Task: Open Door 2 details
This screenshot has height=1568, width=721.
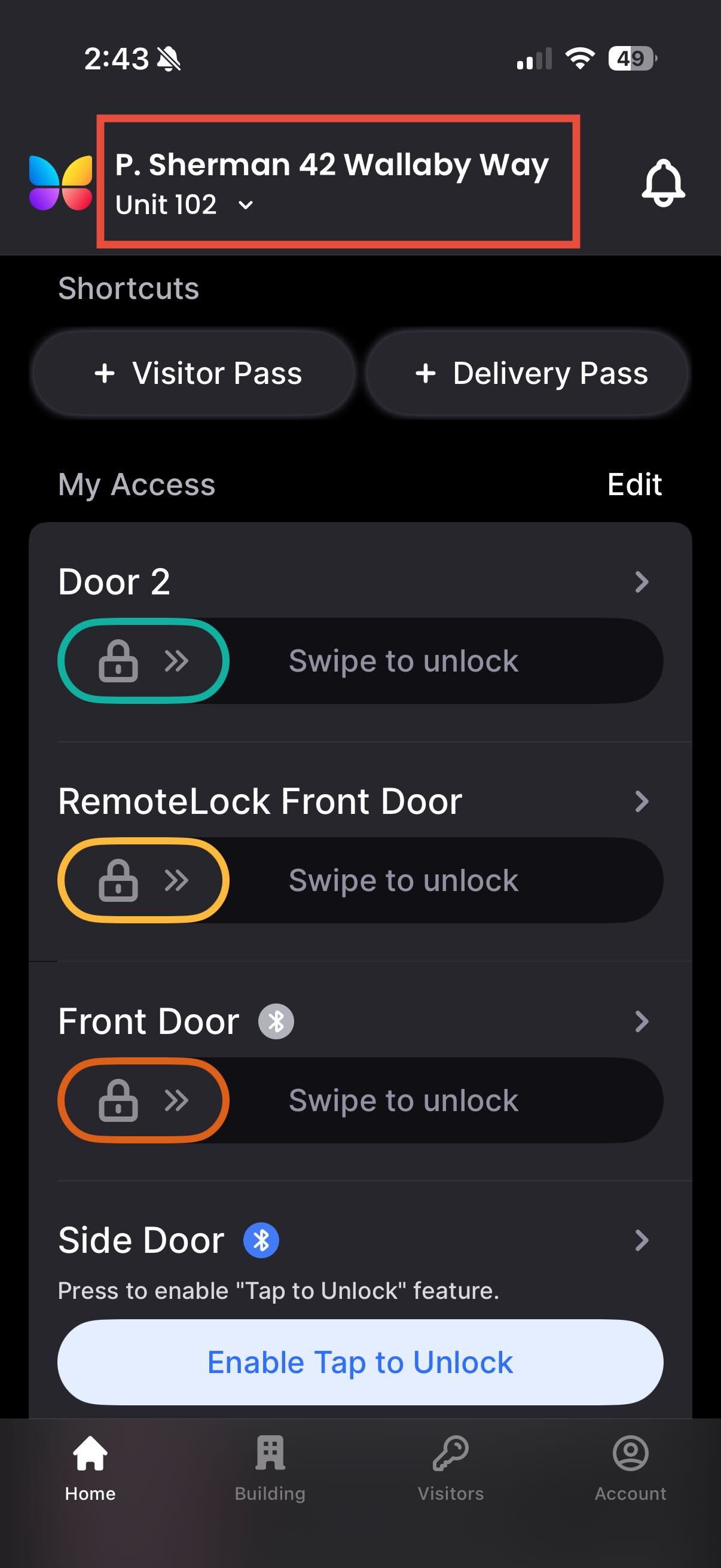Action: (x=641, y=582)
